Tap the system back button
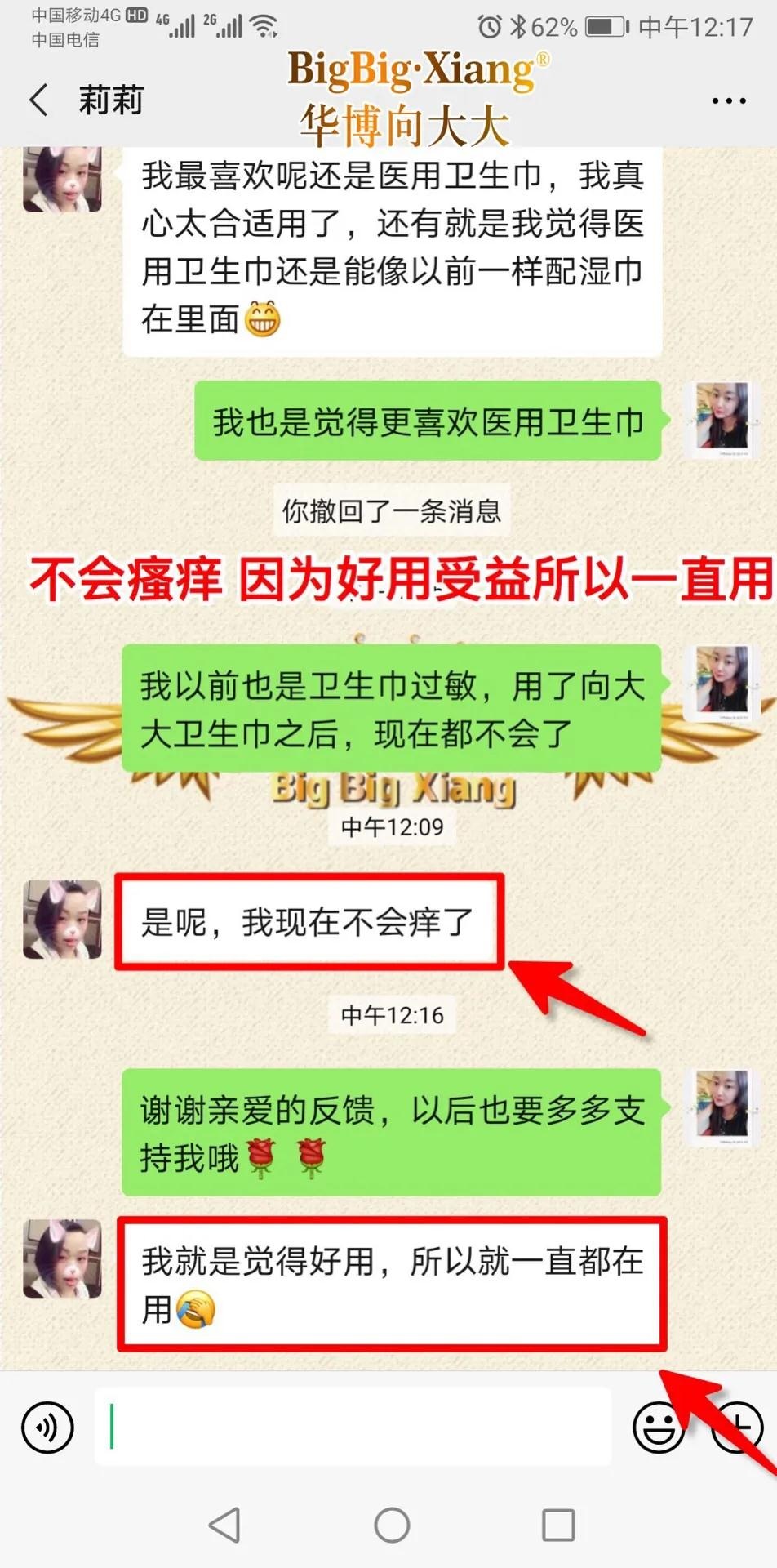The image size is (777, 1568). point(224,1525)
